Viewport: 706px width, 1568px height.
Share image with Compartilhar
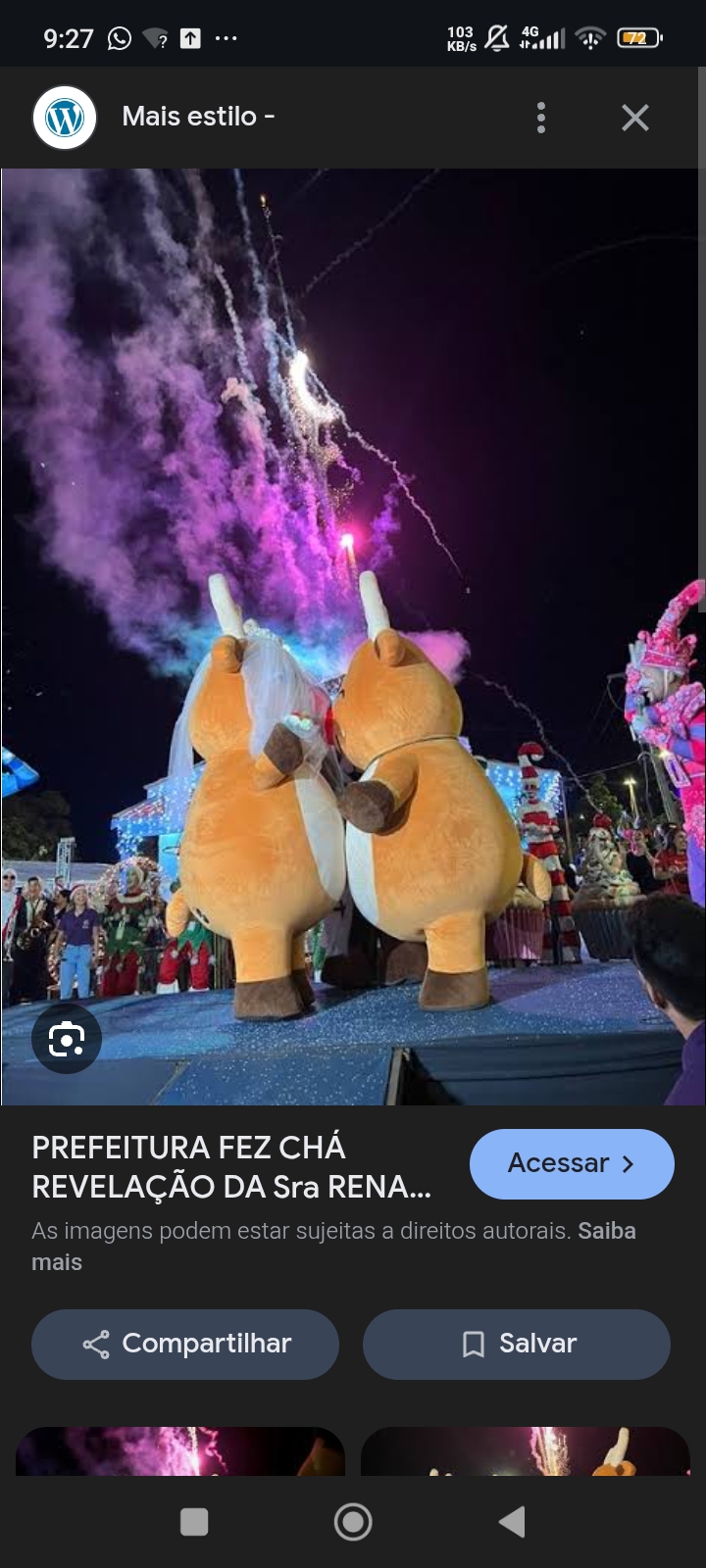pos(185,1344)
